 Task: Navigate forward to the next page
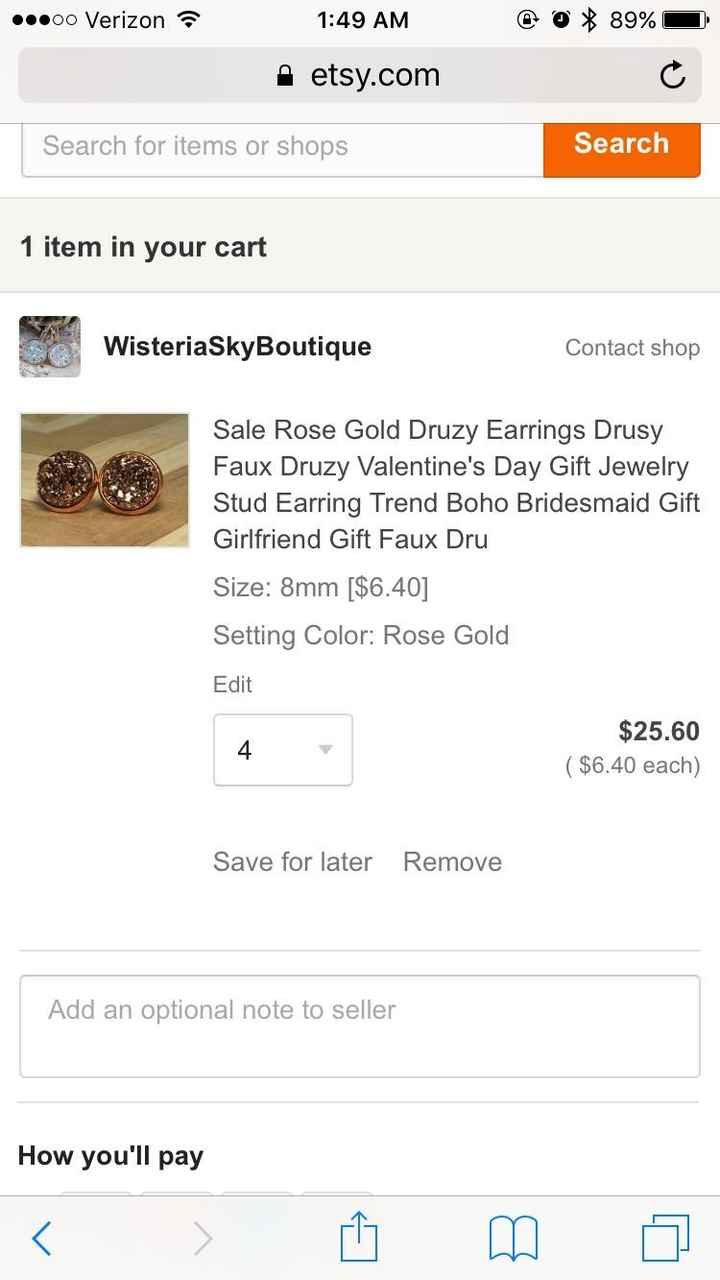[x=203, y=1238]
